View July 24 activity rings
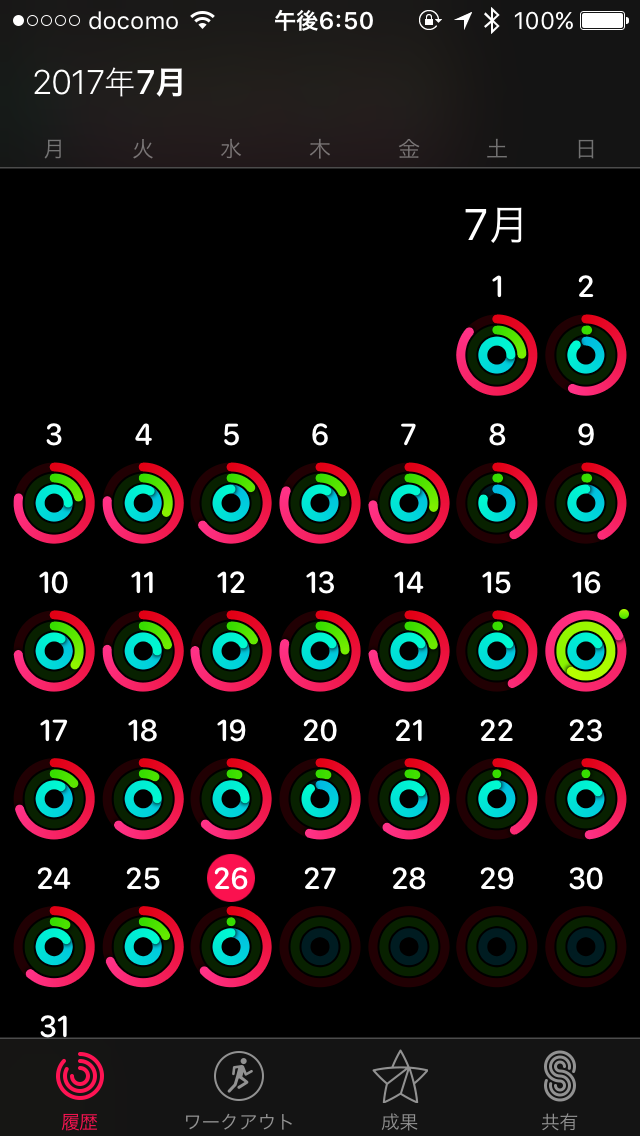Screen dimensions: 640x1136 [x=54, y=946]
